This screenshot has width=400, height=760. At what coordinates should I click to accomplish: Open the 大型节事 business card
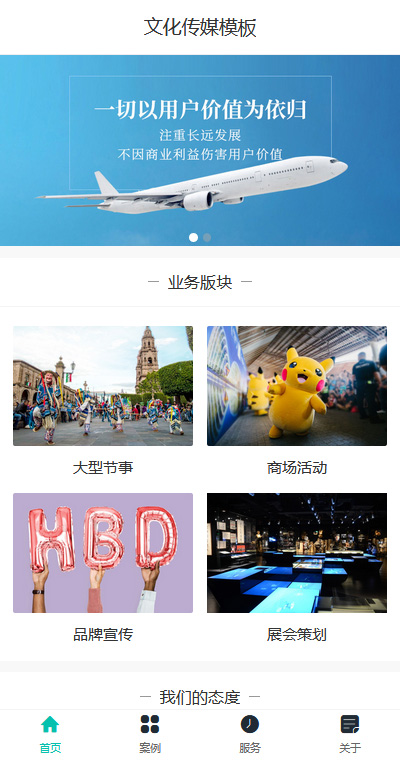tap(103, 401)
